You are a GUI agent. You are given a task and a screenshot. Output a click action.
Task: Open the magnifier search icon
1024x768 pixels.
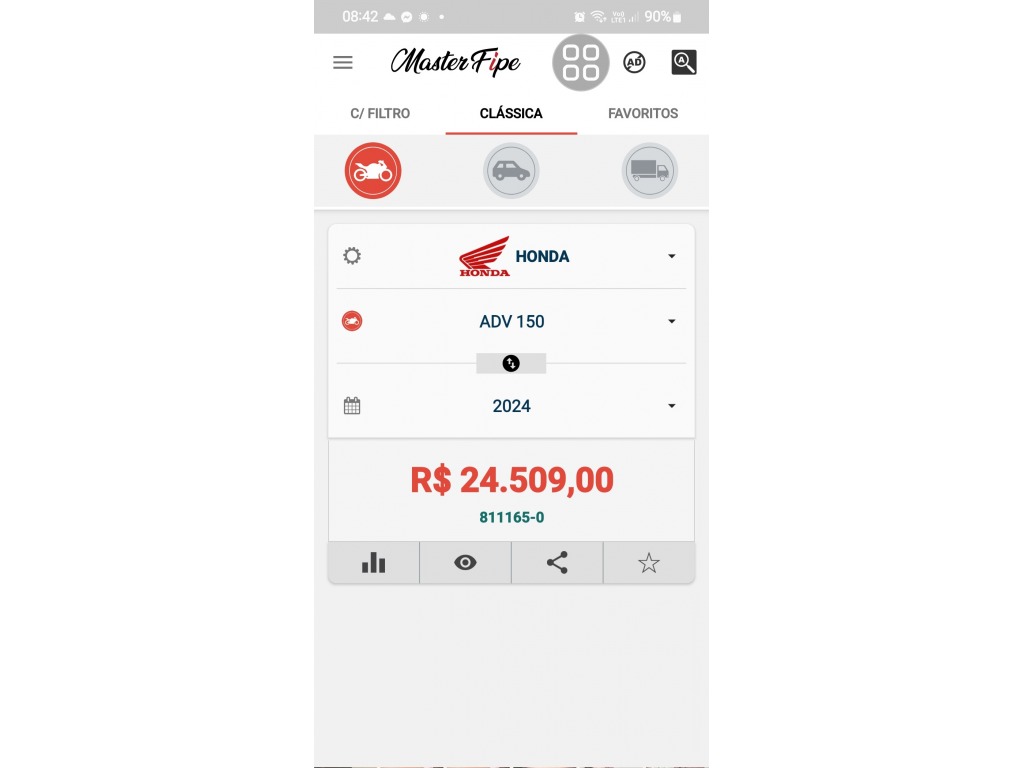point(684,62)
